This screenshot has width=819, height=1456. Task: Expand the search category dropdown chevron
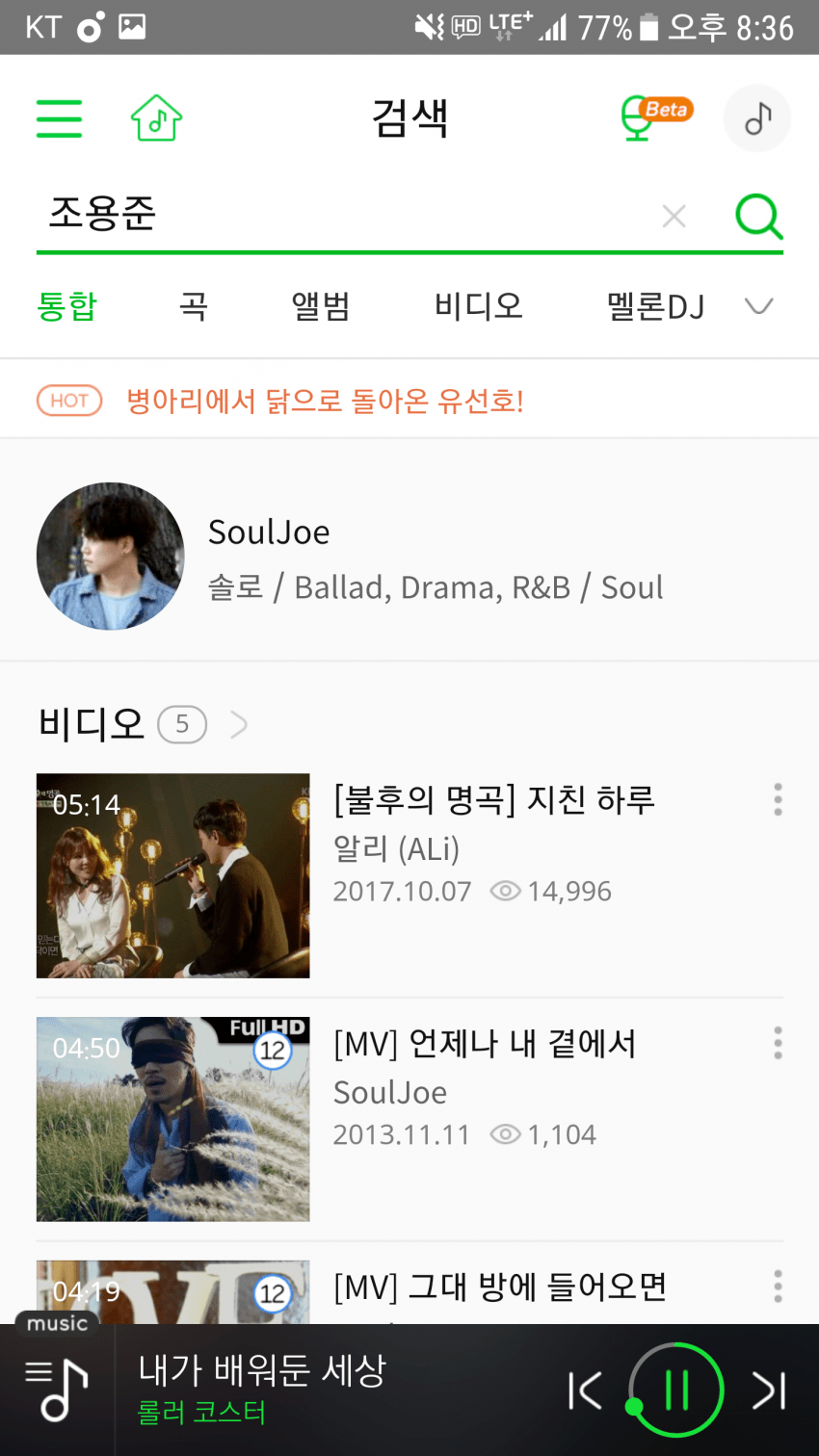[x=759, y=305]
